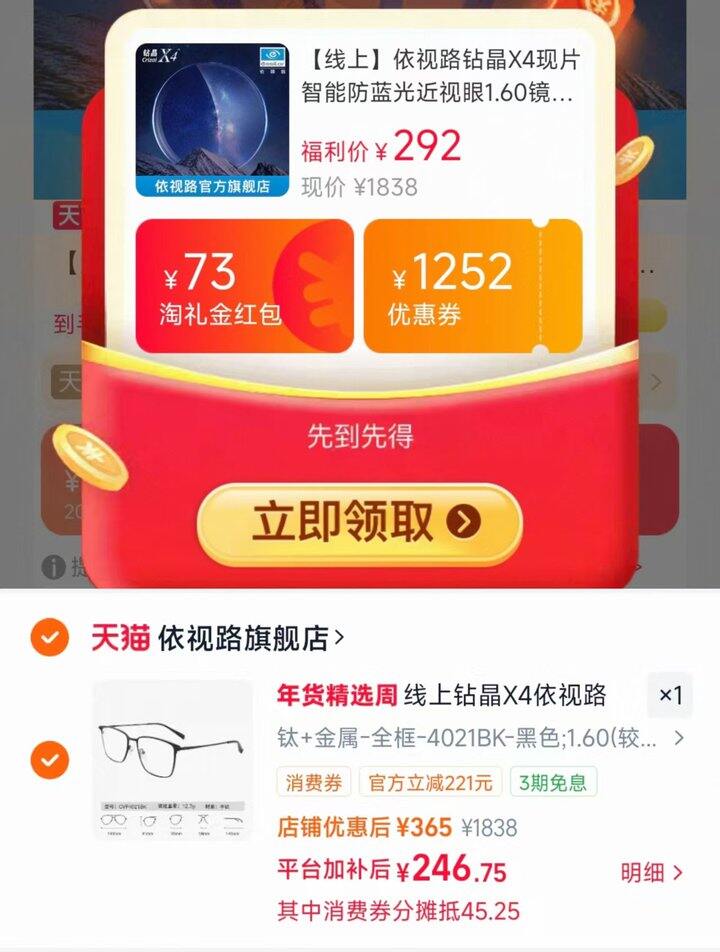Tap the ×1 quantity indicator
The height and width of the screenshot is (952, 720).
coord(668,696)
